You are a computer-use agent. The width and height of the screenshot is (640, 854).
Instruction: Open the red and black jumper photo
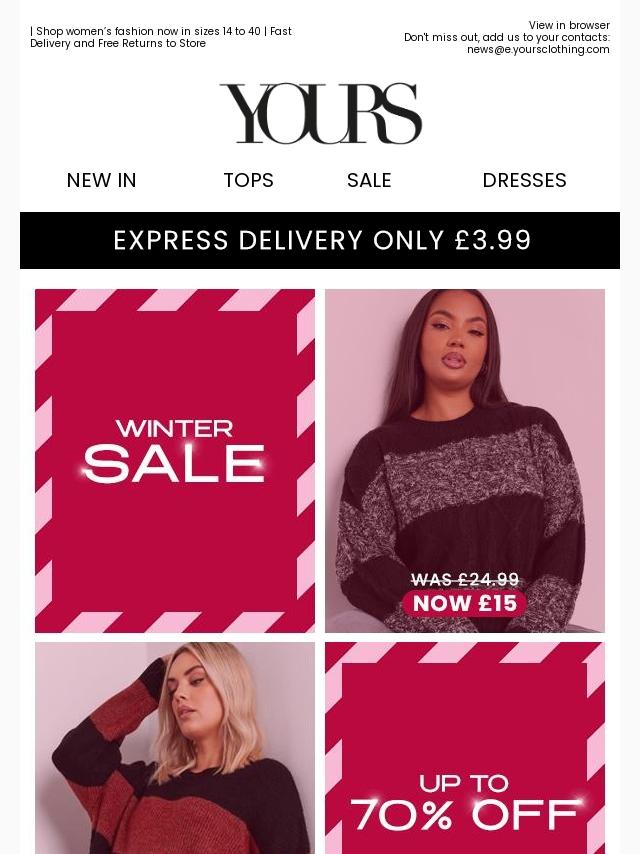175,750
